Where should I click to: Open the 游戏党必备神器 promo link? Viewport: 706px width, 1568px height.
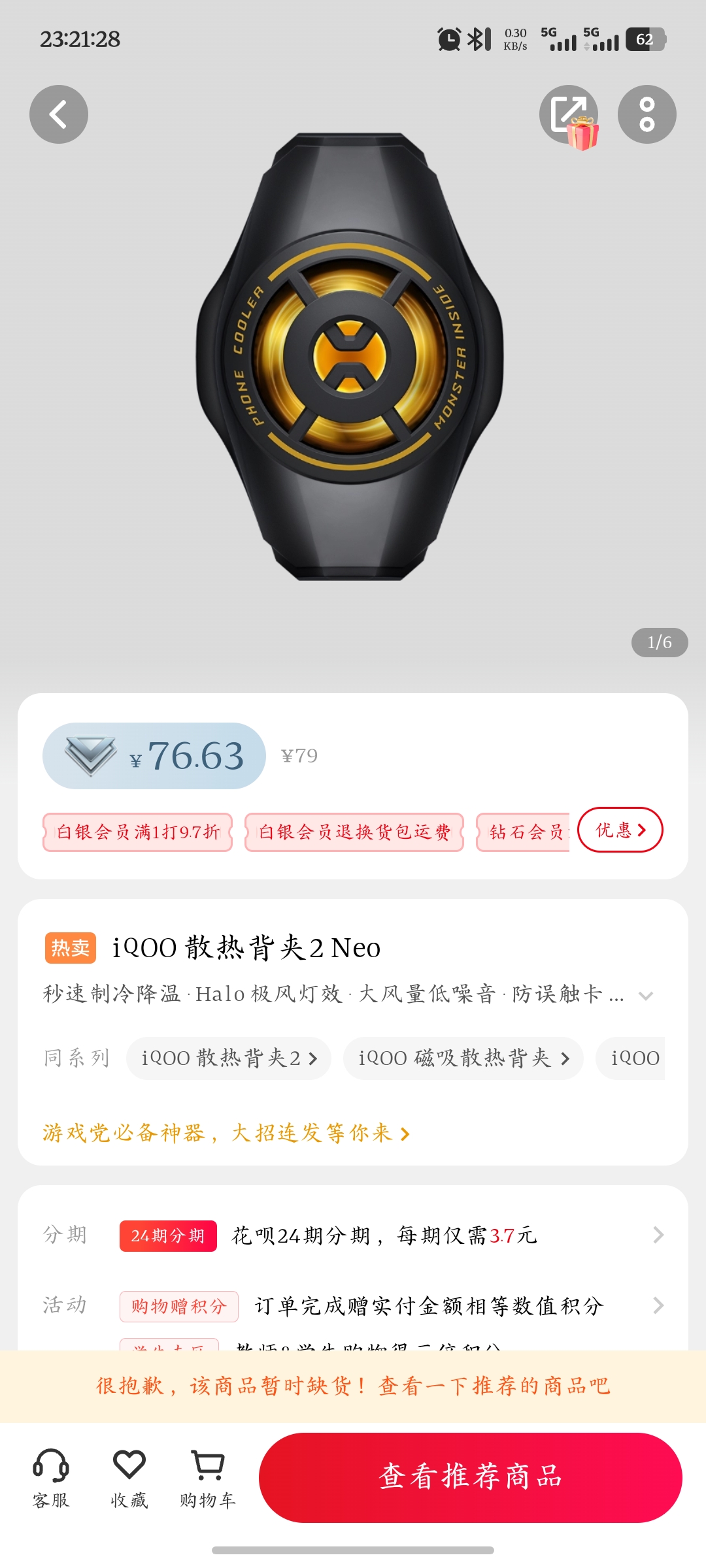tap(226, 1133)
